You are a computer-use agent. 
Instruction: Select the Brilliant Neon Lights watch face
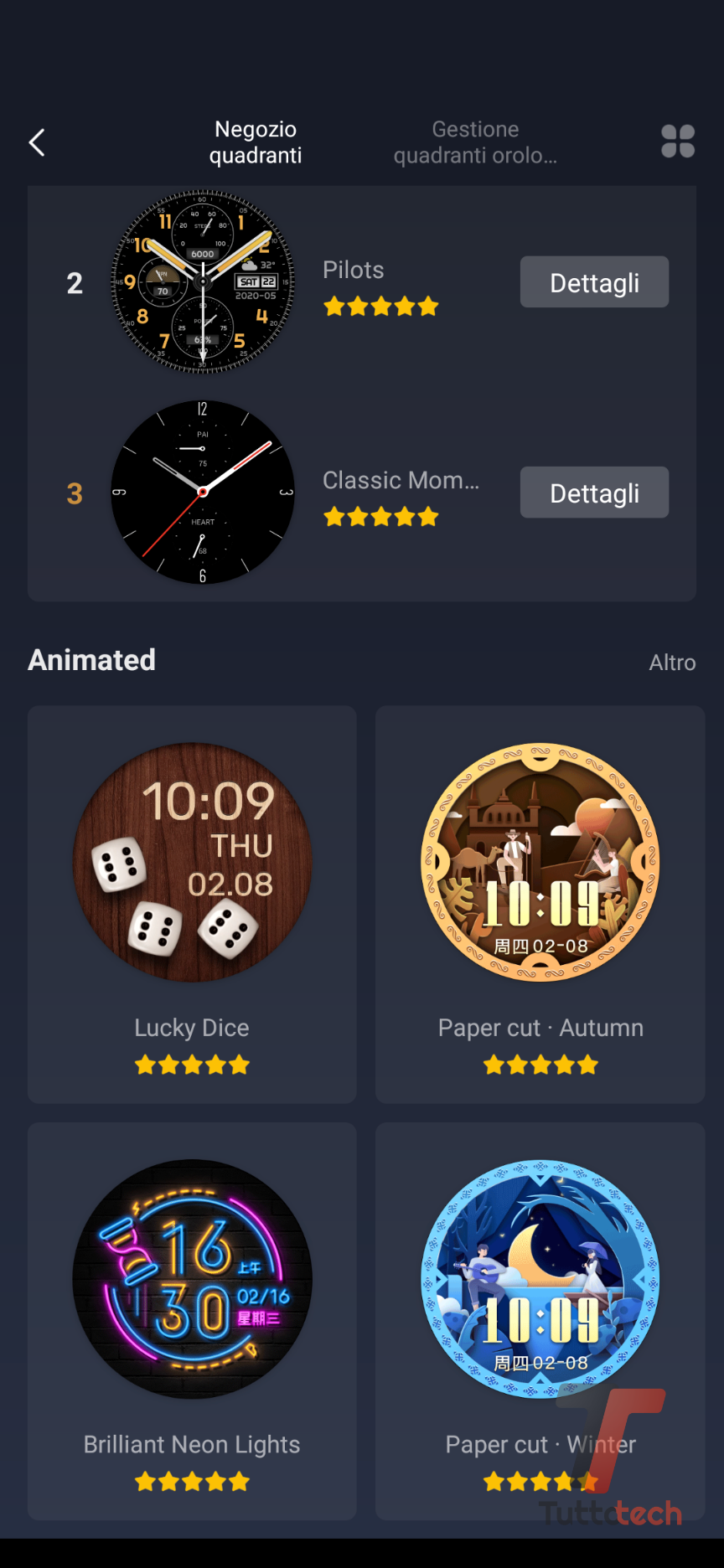(x=192, y=1320)
